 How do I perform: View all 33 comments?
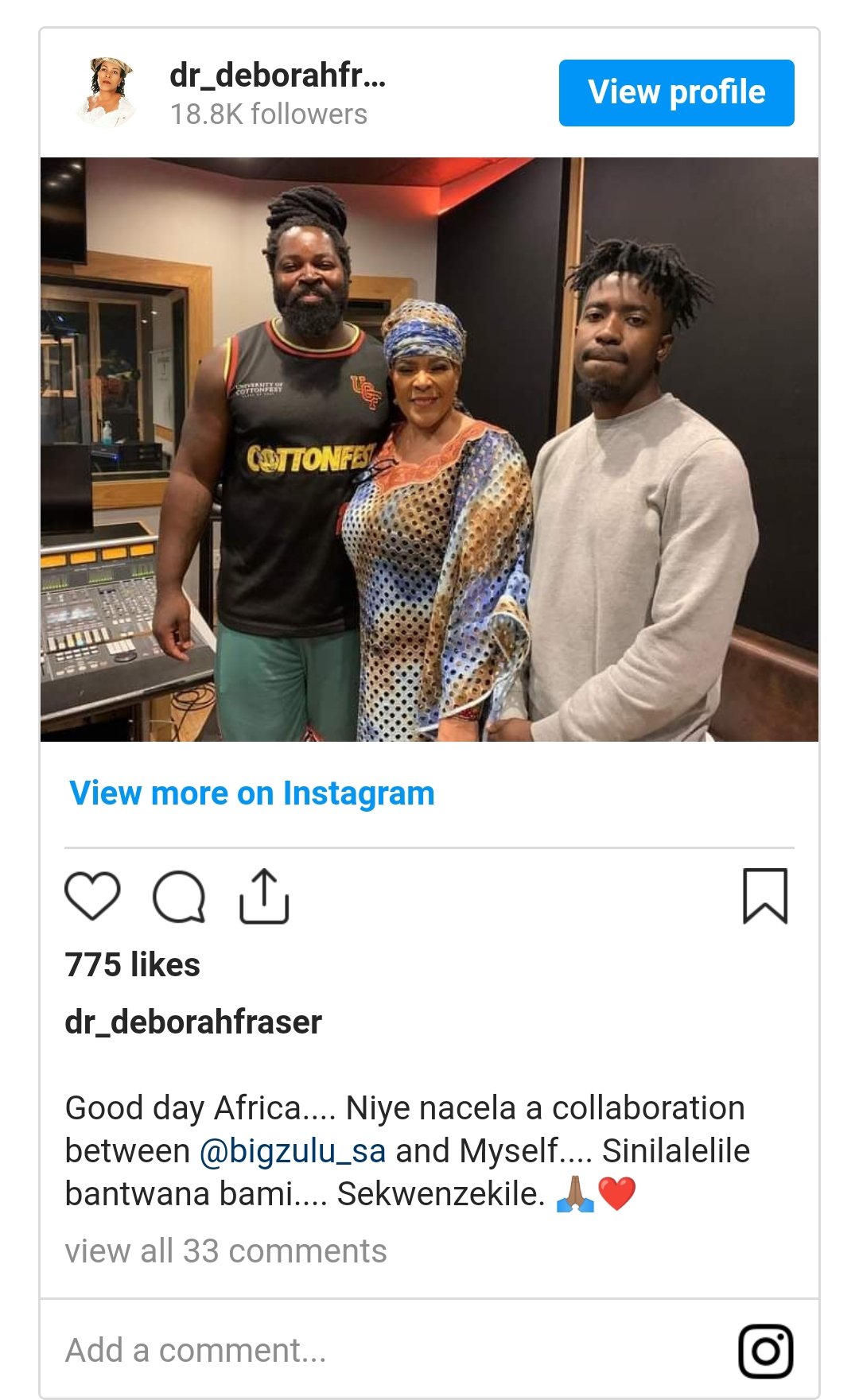tap(226, 1251)
